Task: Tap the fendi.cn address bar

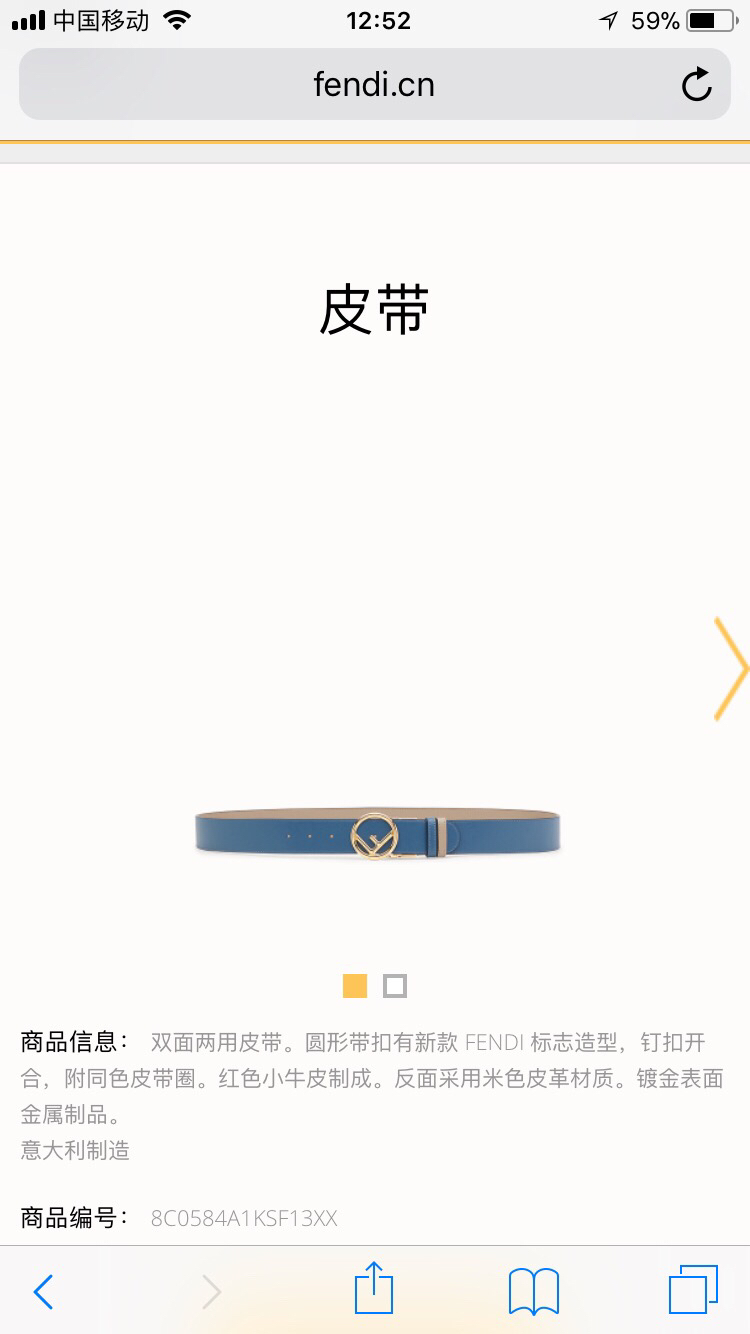Action: click(x=374, y=85)
